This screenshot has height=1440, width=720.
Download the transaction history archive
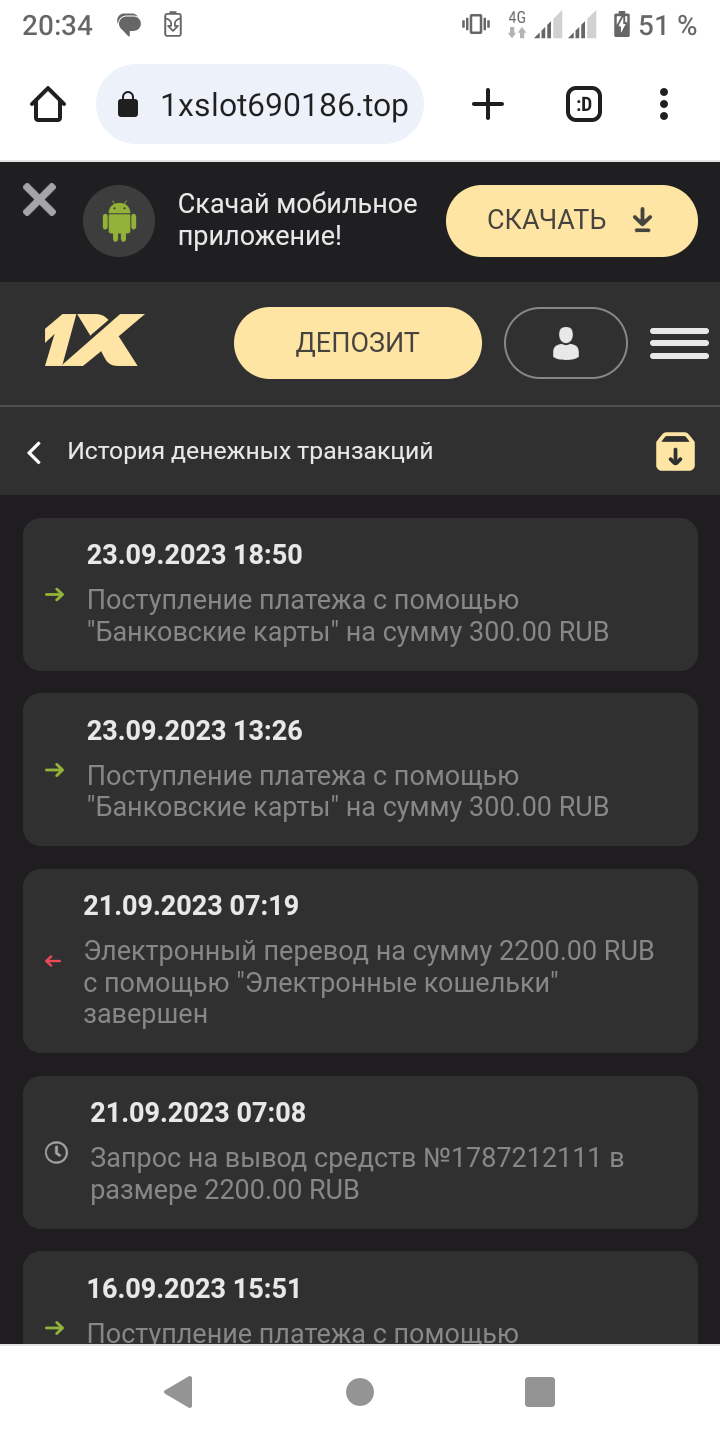point(675,452)
